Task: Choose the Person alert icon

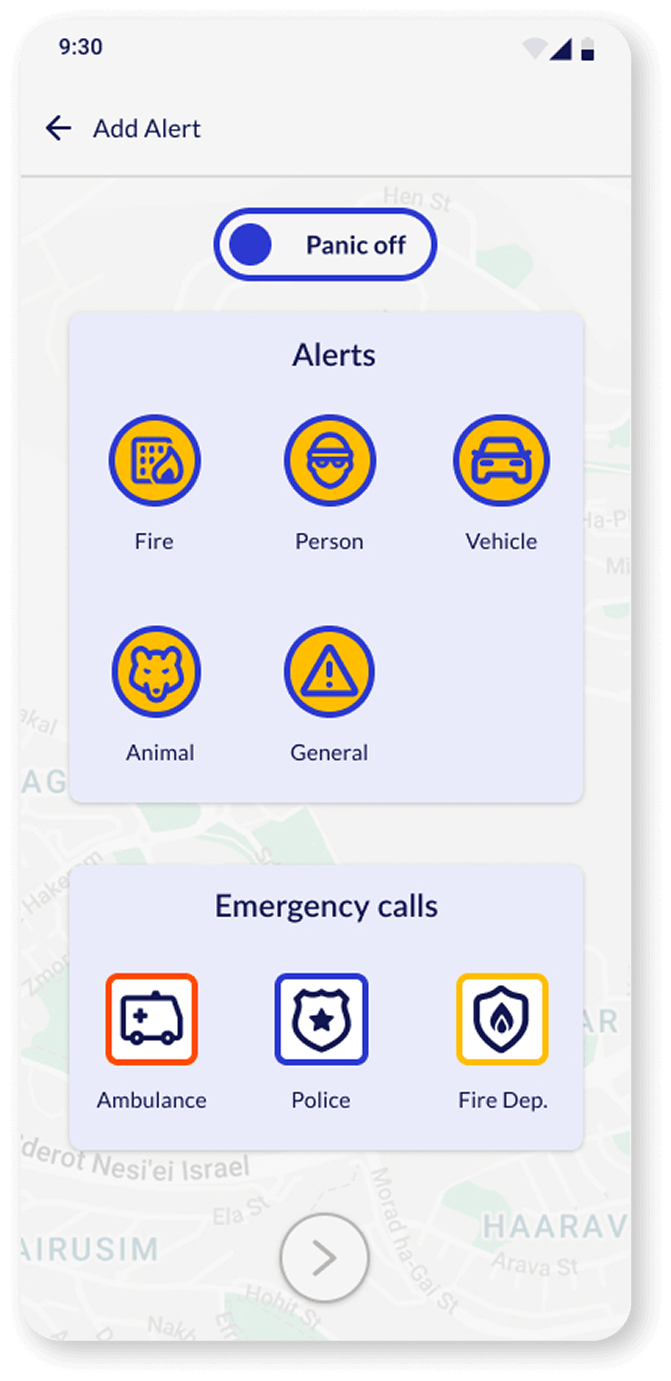Action: click(x=329, y=461)
